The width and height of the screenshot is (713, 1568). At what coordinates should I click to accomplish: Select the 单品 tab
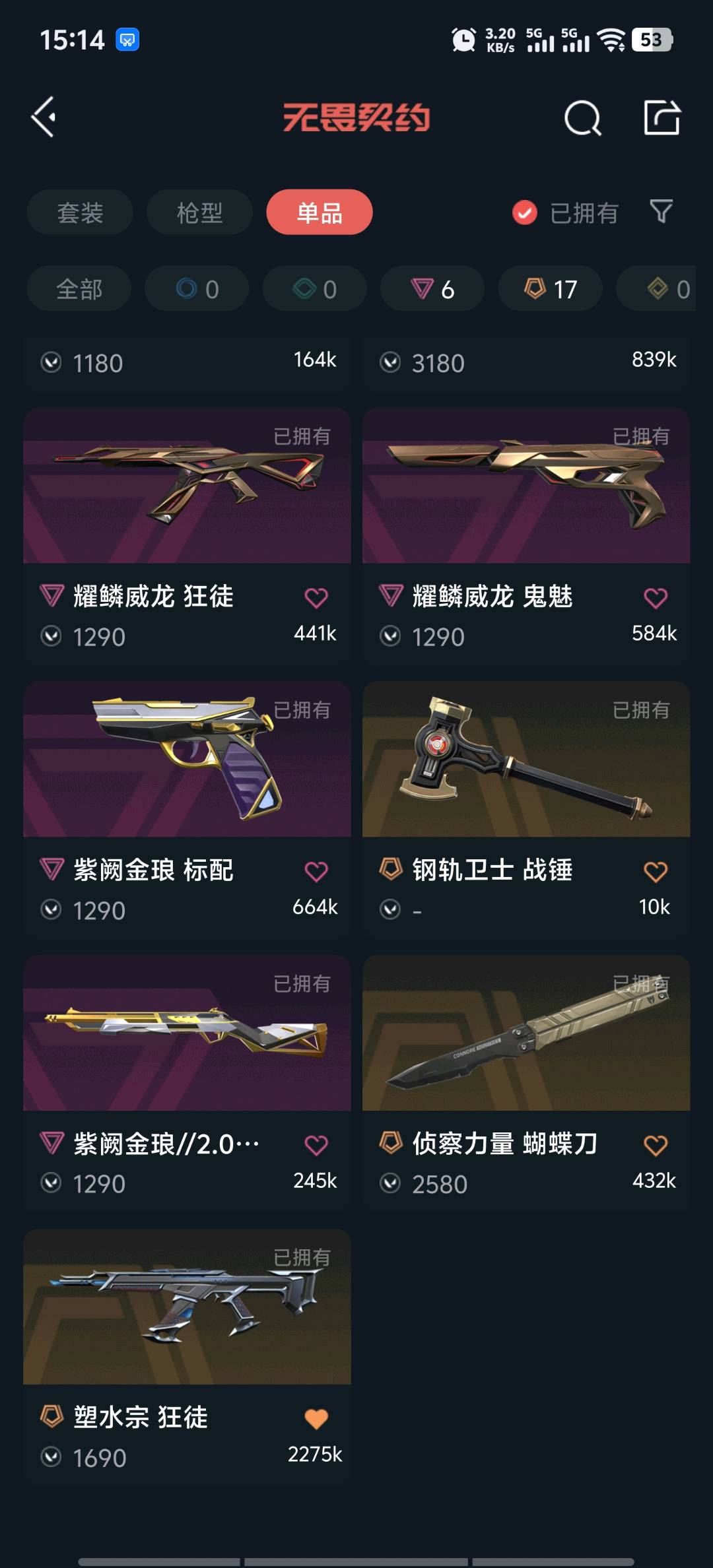tap(320, 212)
